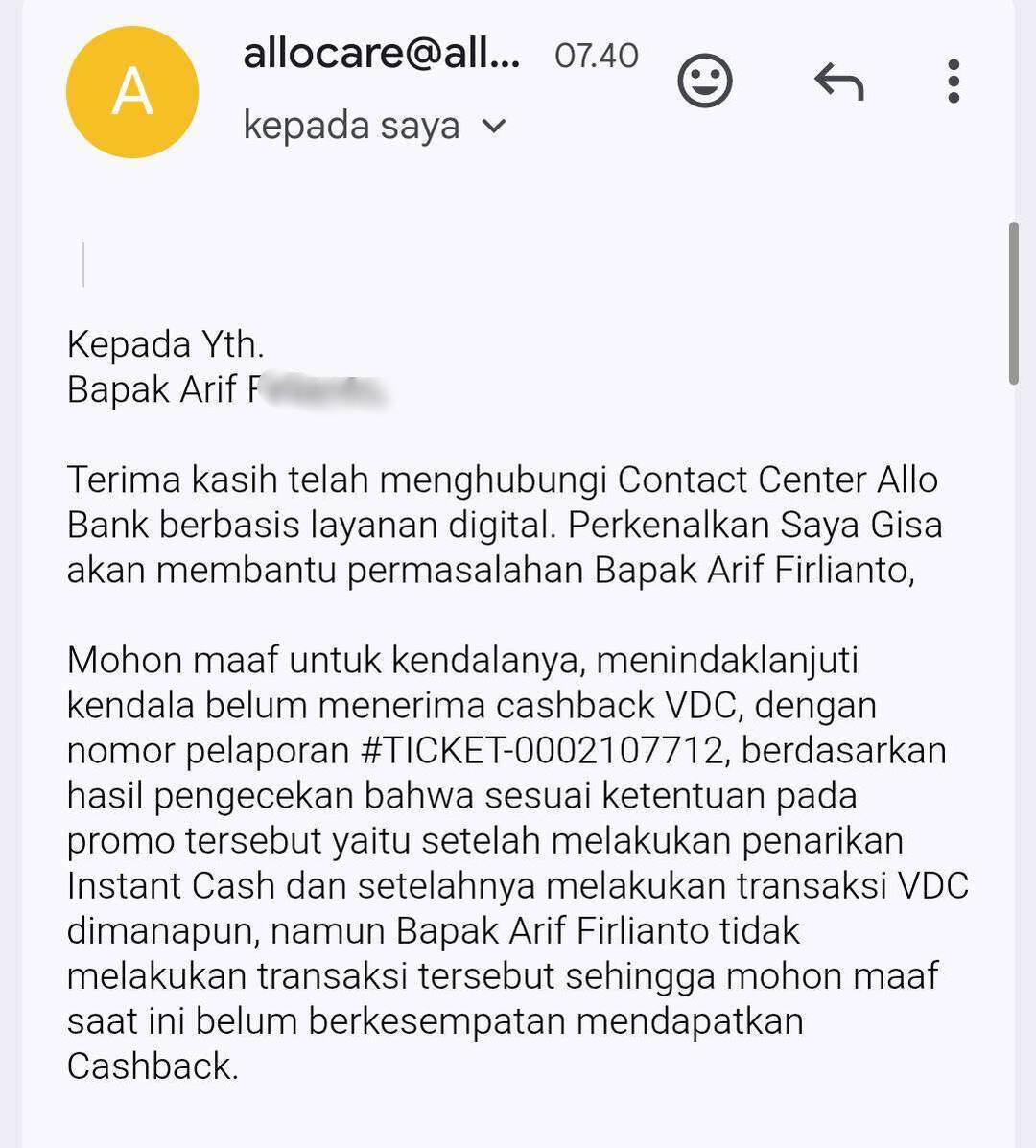Click the 'kepada saya' label

[x=350, y=125]
